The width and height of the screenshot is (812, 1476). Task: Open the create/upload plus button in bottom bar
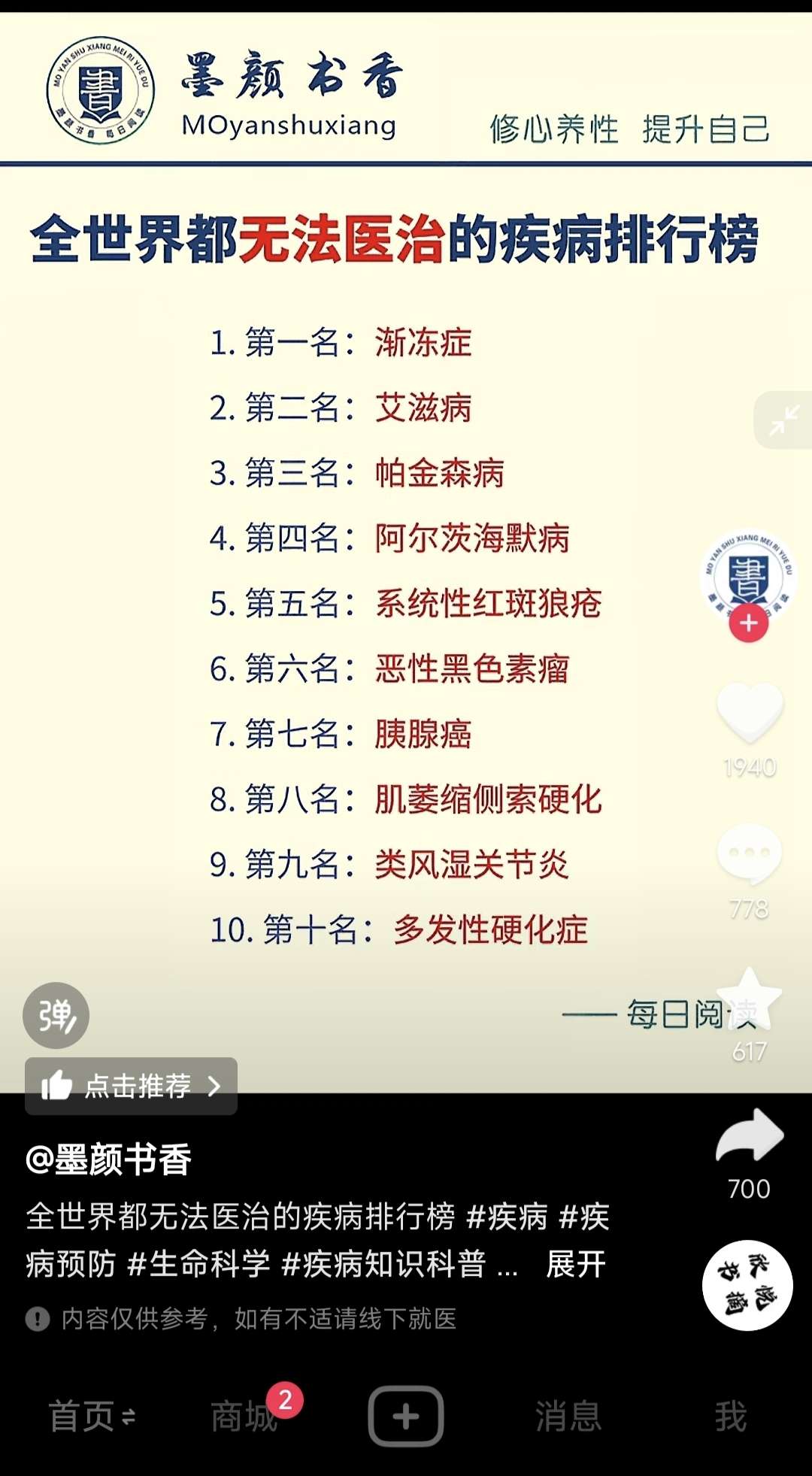(406, 1417)
